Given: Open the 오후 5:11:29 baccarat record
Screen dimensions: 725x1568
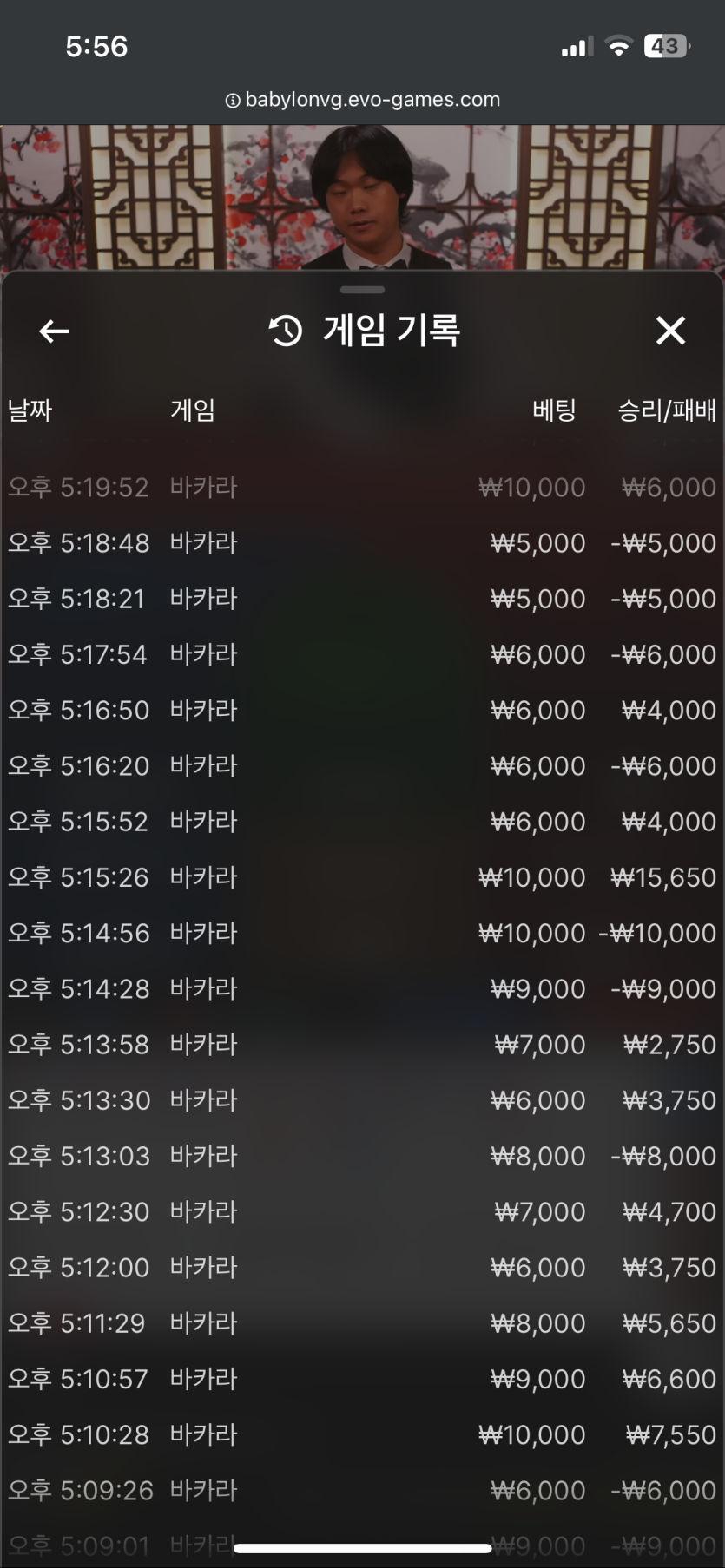Looking at the screenshot, I should [362, 1323].
